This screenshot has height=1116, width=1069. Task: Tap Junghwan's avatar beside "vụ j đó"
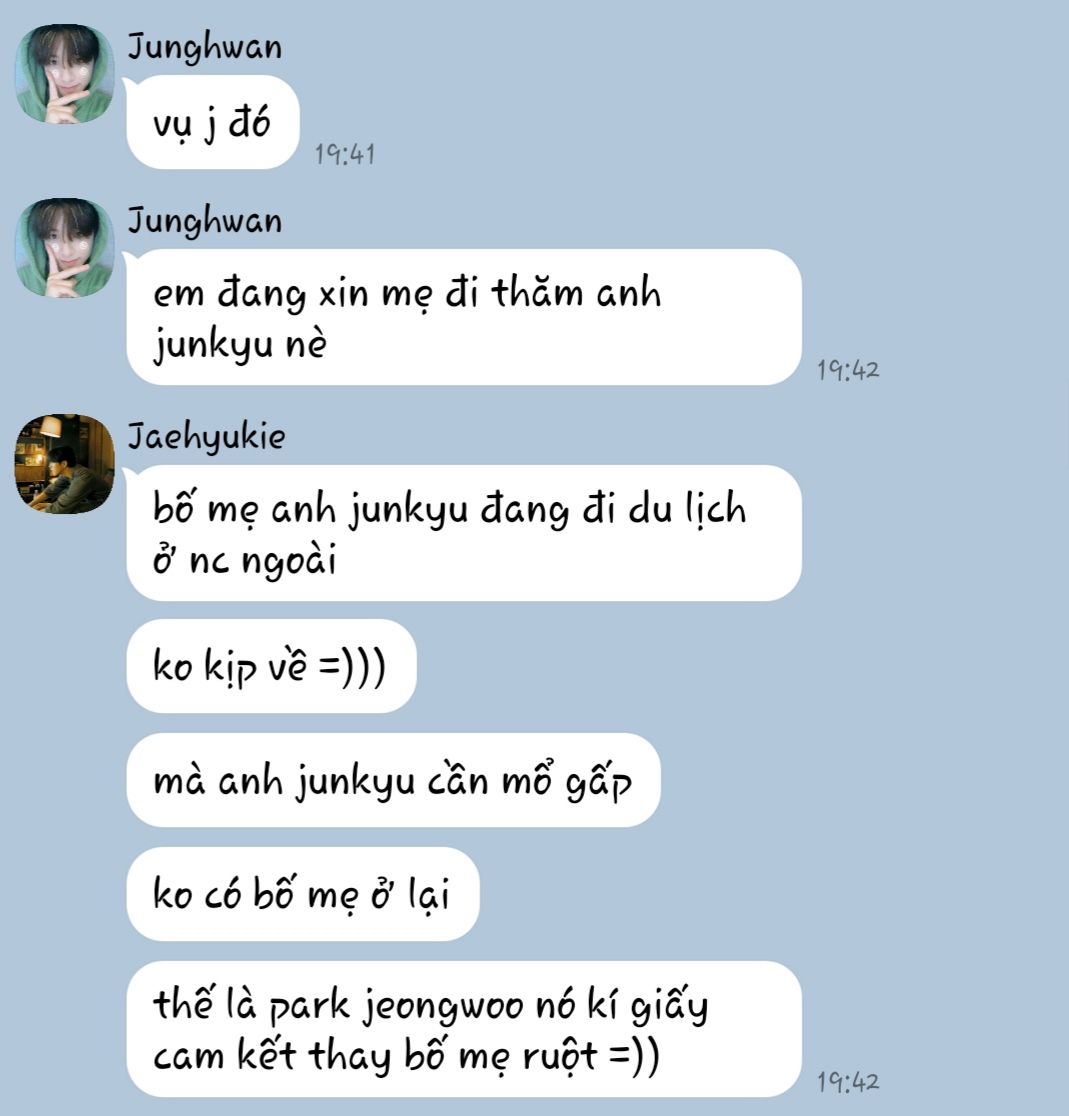(64, 74)
